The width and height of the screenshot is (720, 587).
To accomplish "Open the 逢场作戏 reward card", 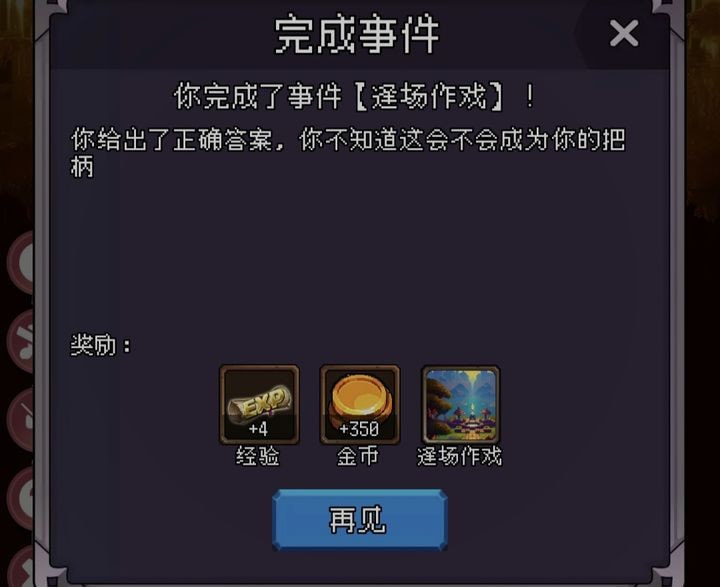I will [460, 404].
